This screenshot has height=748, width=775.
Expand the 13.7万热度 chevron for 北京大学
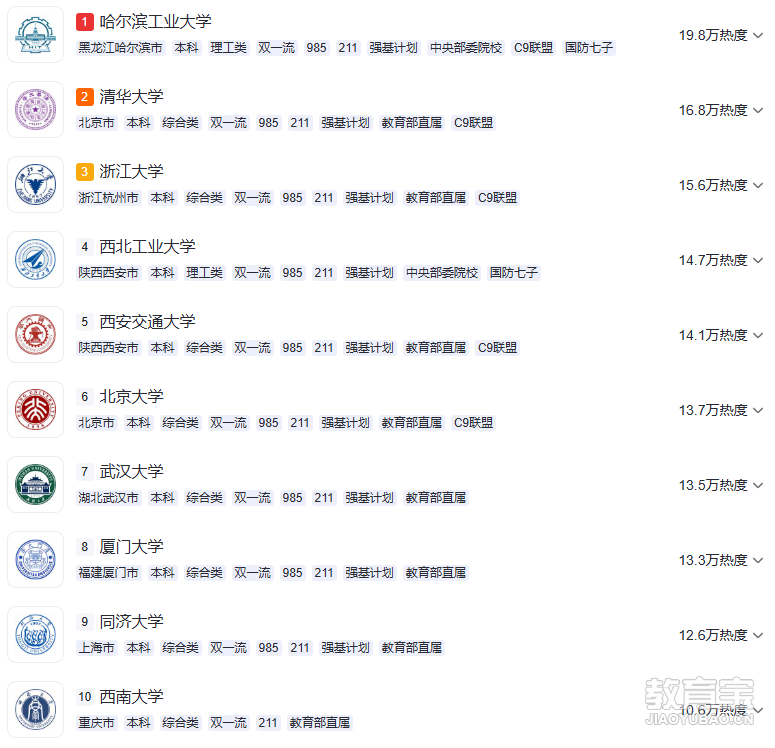tap(758, 411)
